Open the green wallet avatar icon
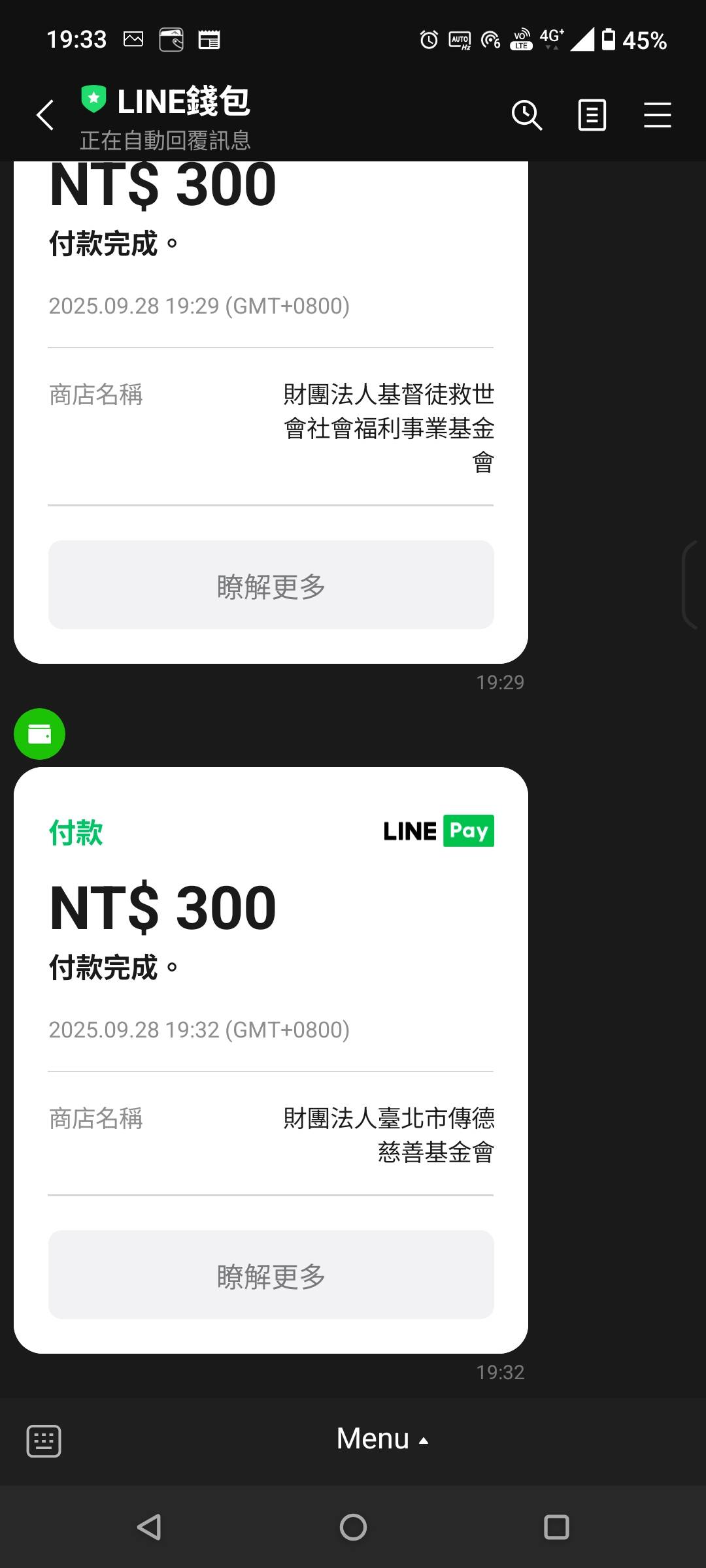This screenshot has width=706, height=1568. (x=39, y=734)
